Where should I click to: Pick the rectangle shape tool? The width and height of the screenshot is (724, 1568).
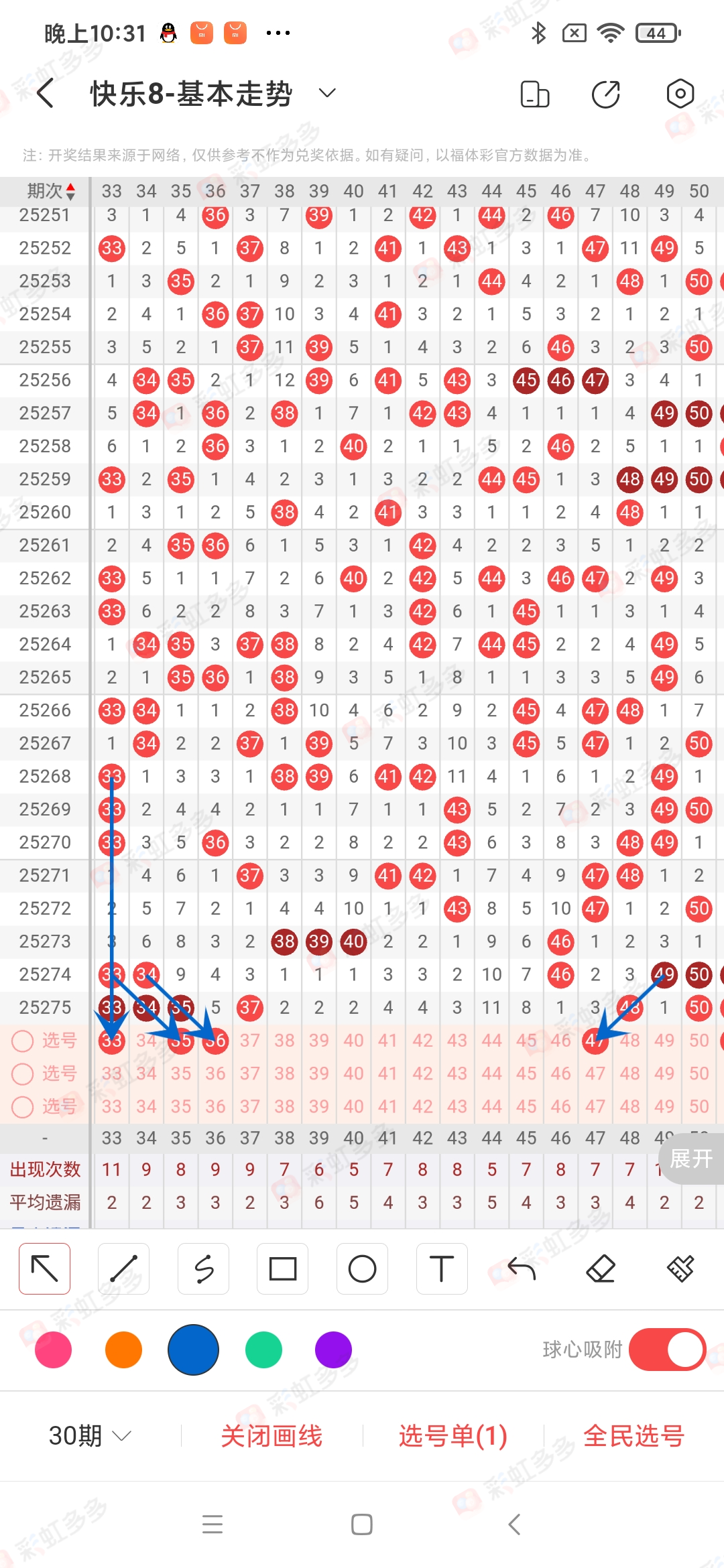click(283, 1268)
